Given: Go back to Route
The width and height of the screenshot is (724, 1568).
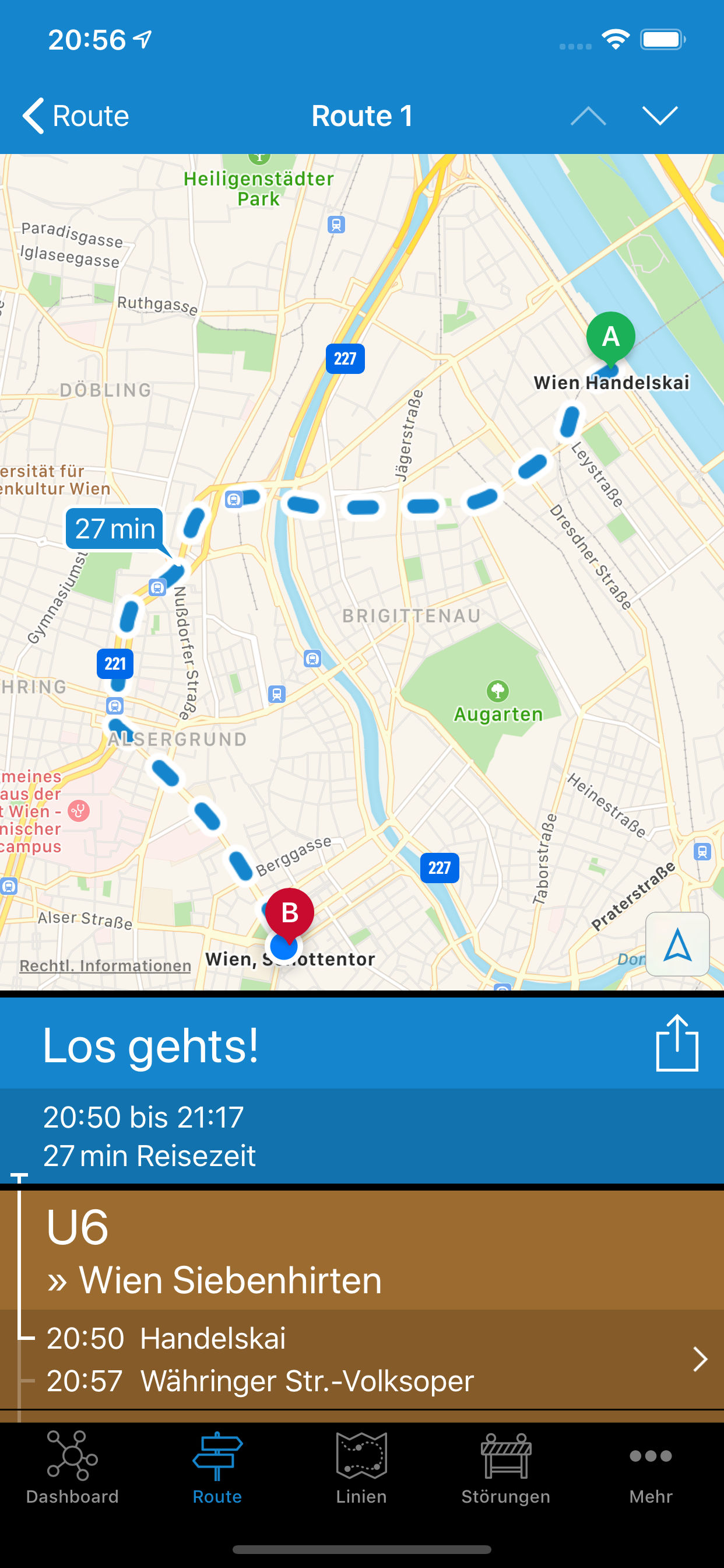Looking at the screenshot, I should point(75,116).
